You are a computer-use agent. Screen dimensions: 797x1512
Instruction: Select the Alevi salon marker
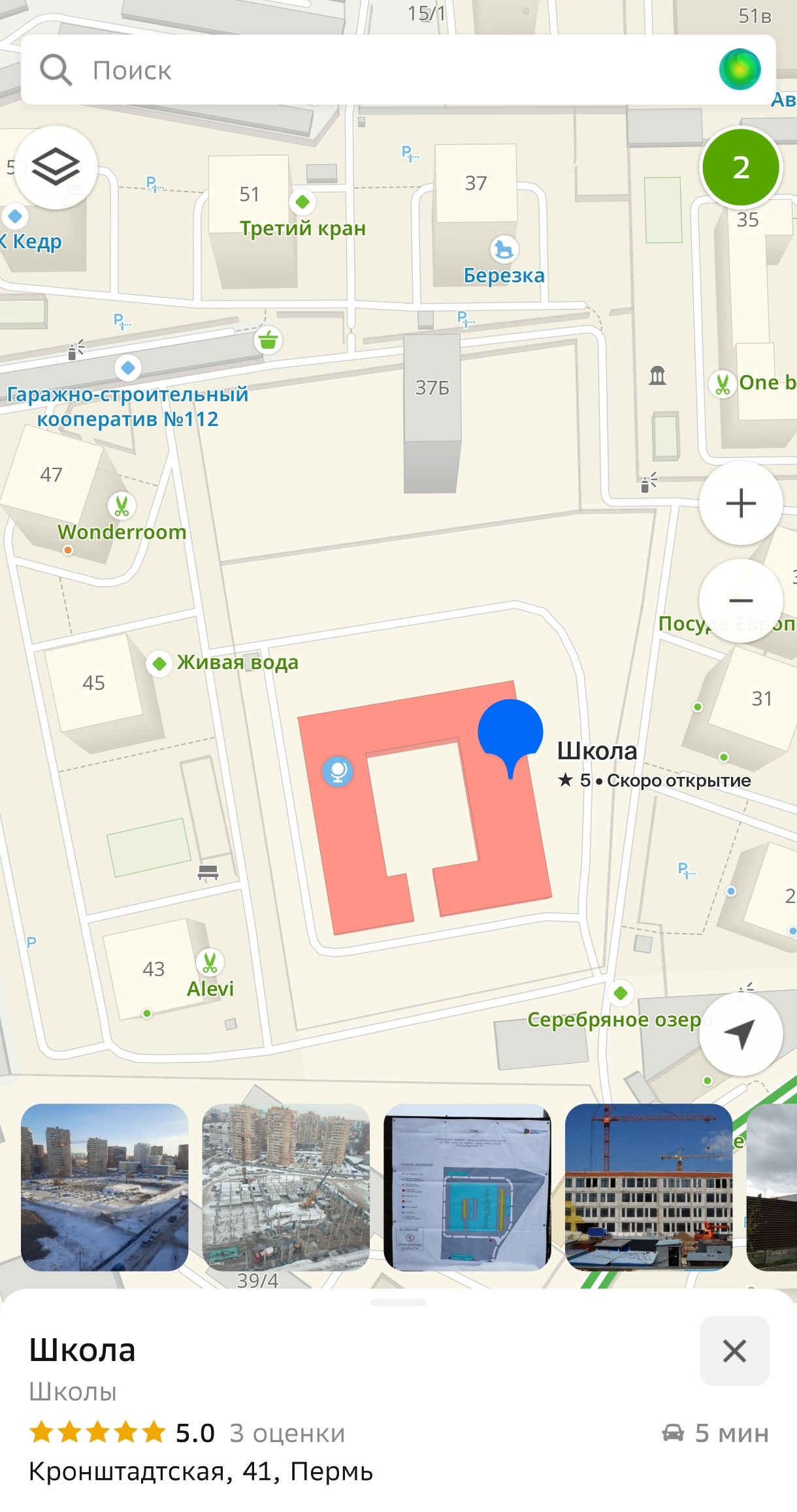coord(210,963)
